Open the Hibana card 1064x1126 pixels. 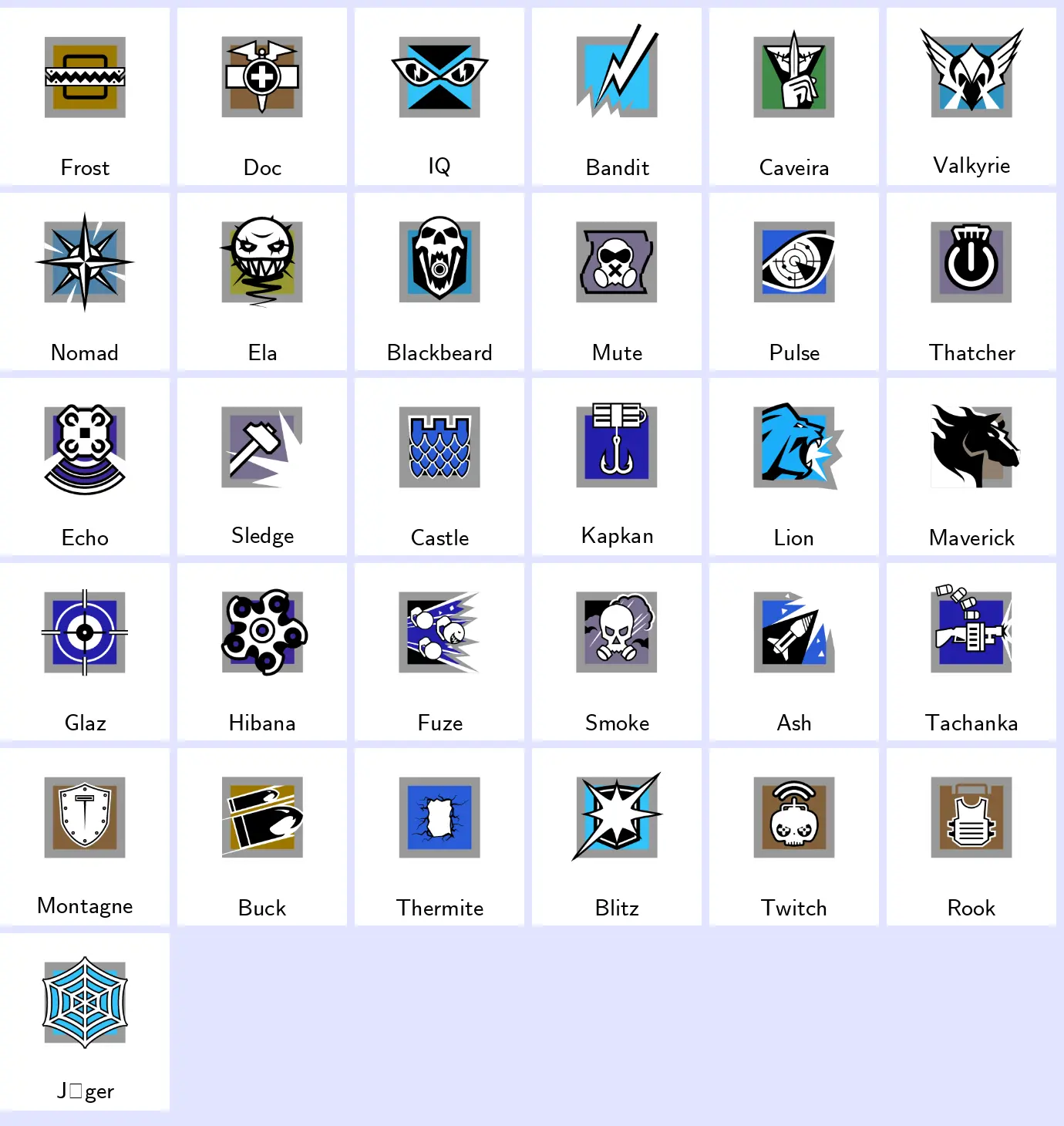[262, 652]
